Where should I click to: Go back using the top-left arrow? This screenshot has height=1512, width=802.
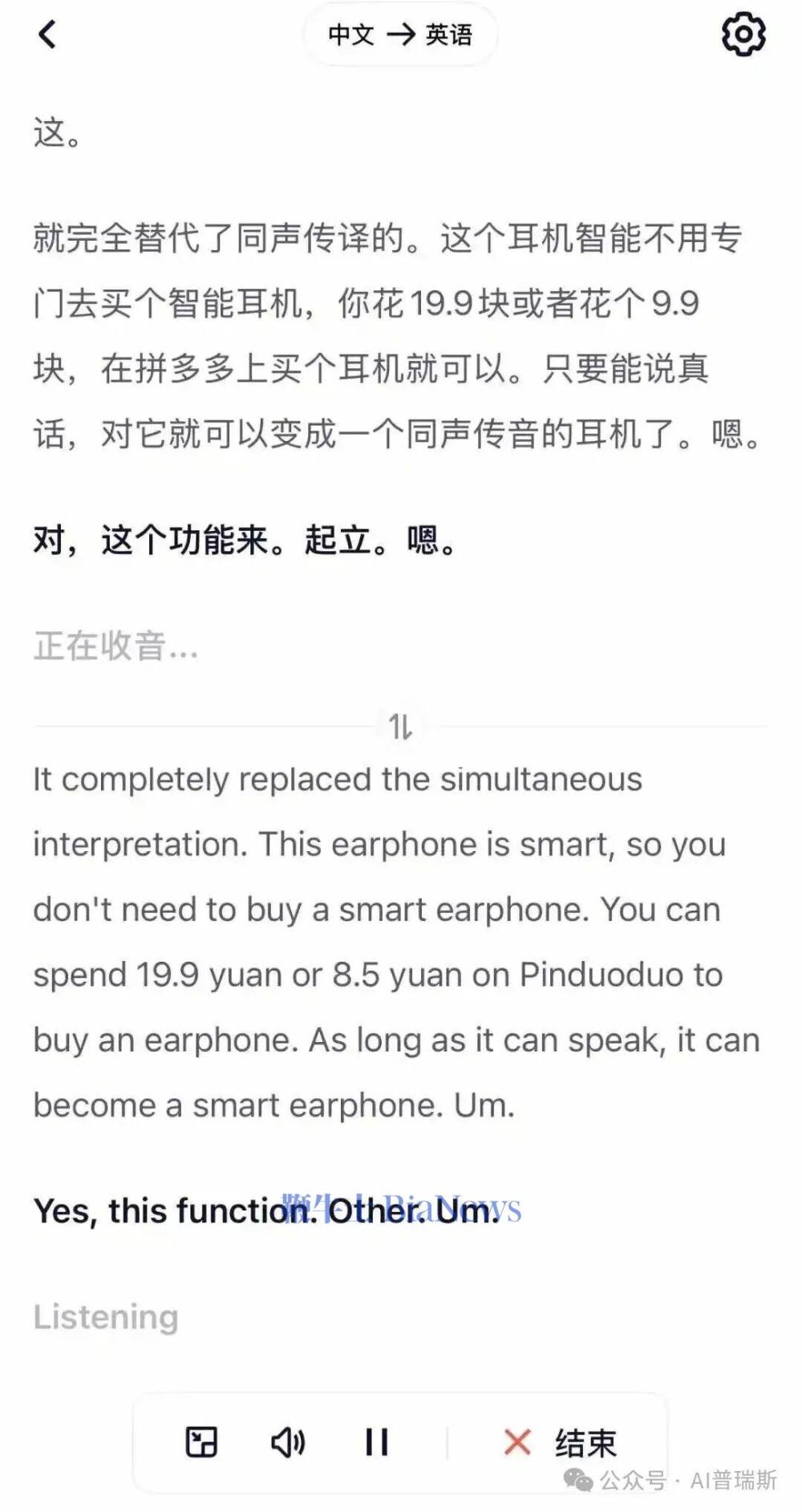point(47,34)
